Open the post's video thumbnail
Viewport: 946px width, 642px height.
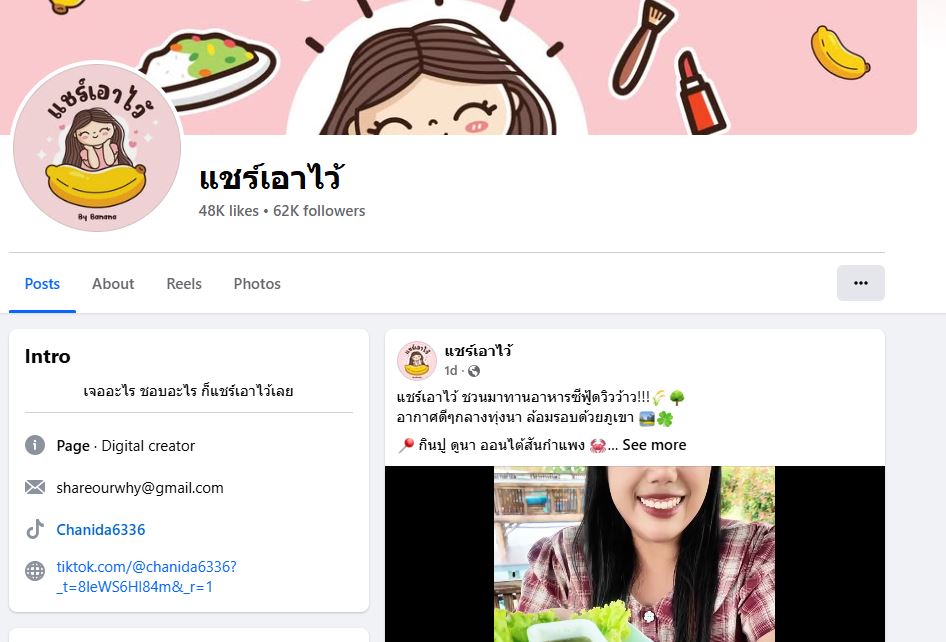(x=634, y=553)
